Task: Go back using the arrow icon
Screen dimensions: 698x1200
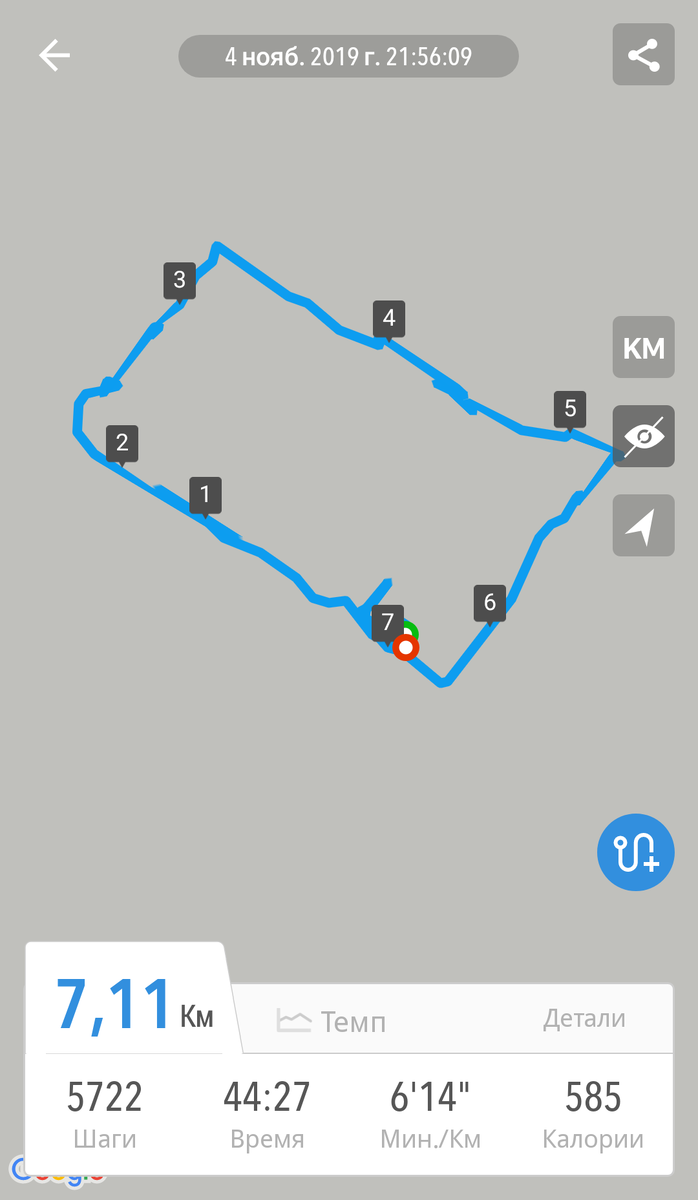Action: [x=55, y=56]
